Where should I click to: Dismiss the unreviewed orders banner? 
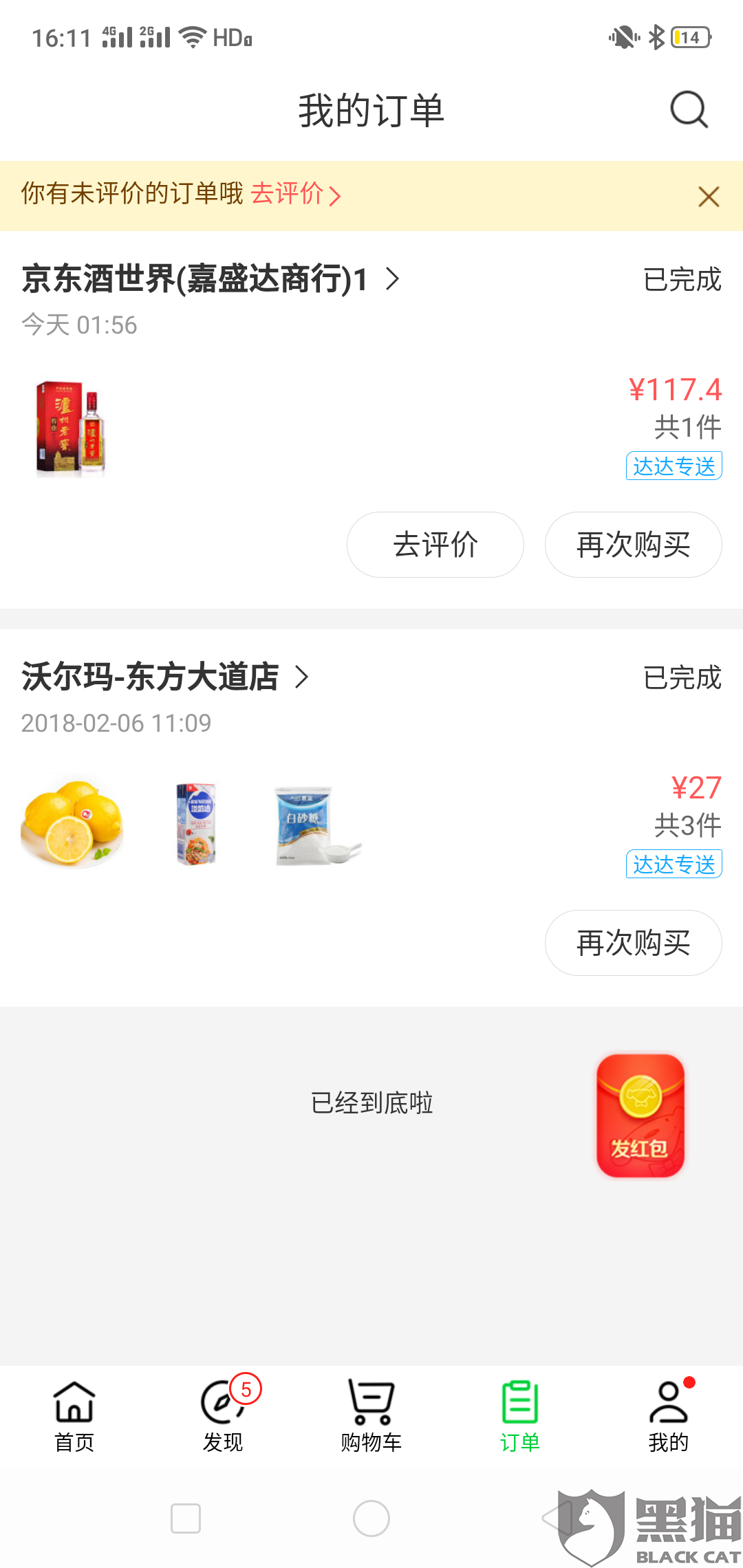click(708, 197)
